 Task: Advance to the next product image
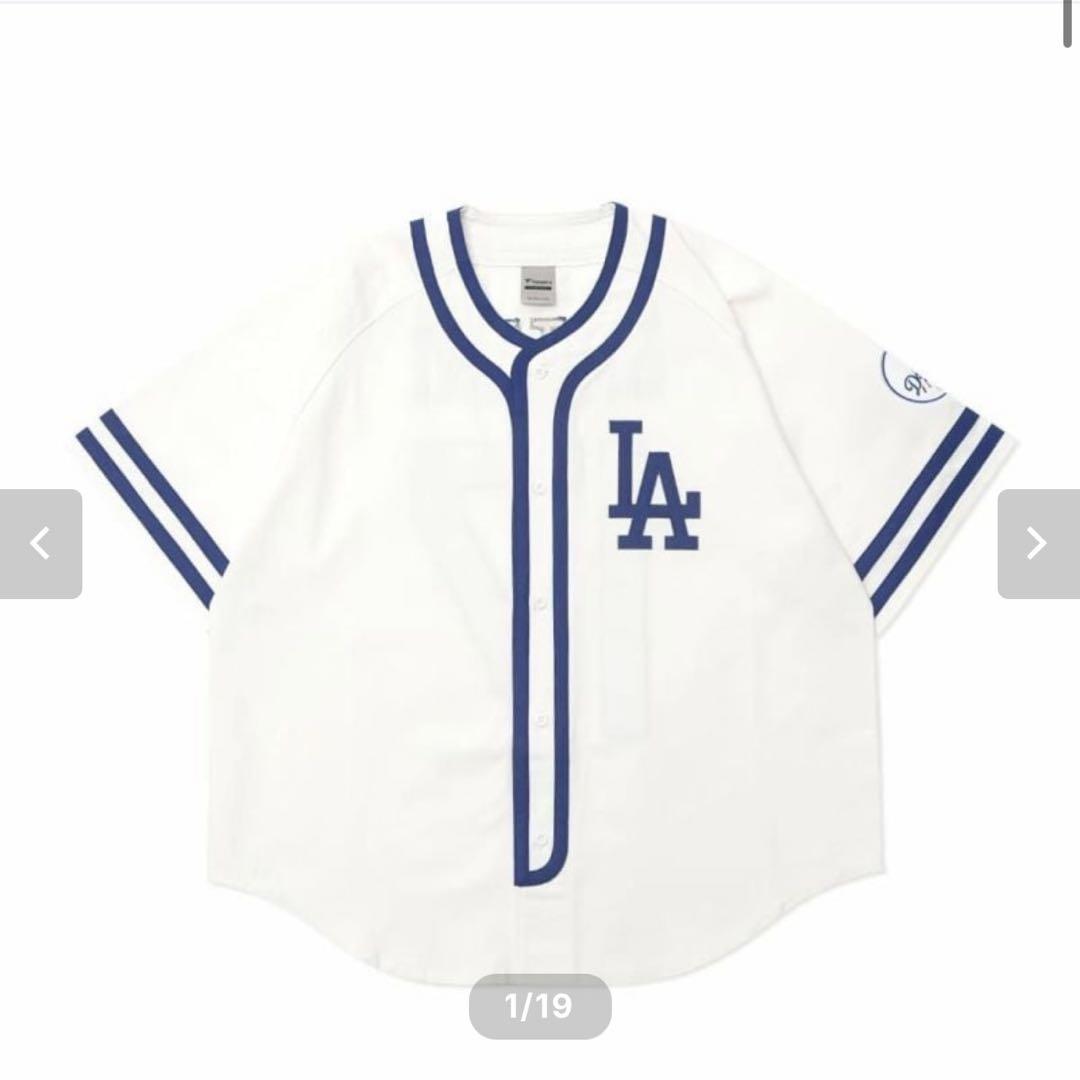pos(1038,544)
